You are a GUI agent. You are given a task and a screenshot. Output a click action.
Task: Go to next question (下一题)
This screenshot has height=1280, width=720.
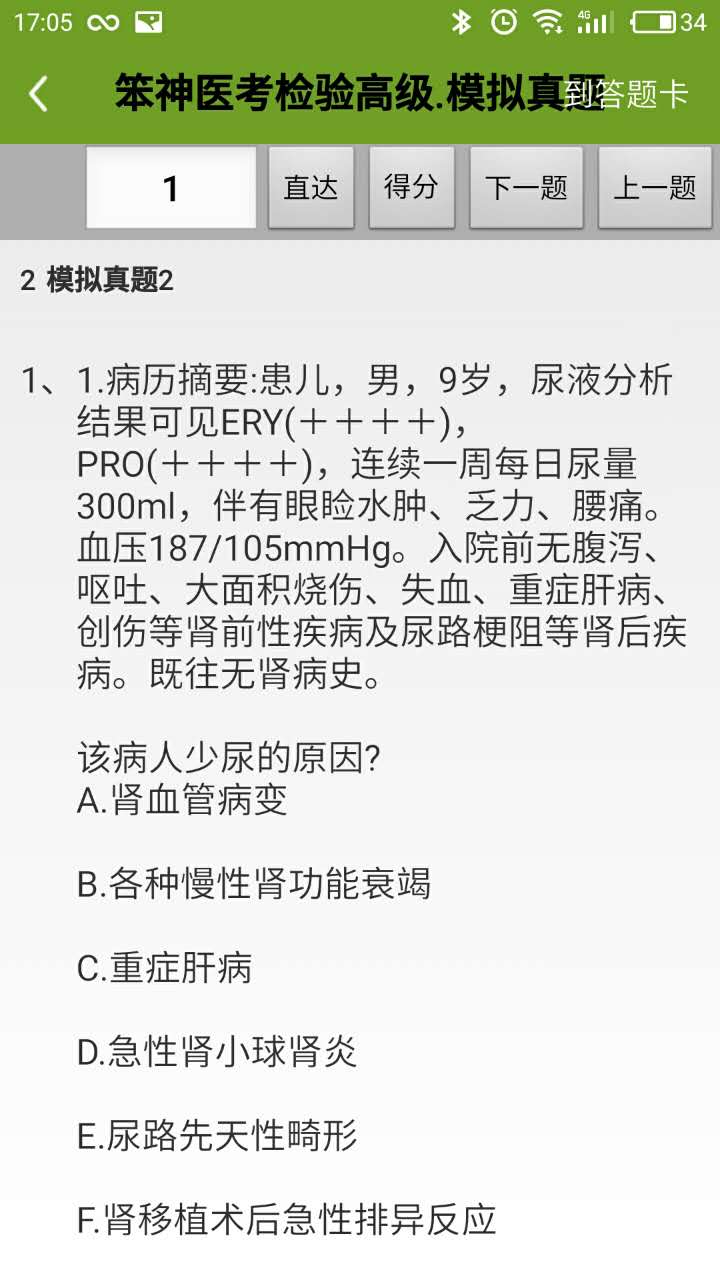526,188
